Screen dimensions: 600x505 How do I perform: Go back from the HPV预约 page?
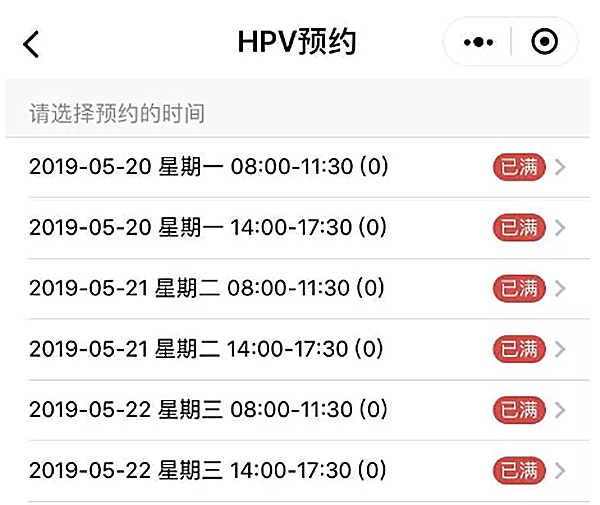(32, 43)
